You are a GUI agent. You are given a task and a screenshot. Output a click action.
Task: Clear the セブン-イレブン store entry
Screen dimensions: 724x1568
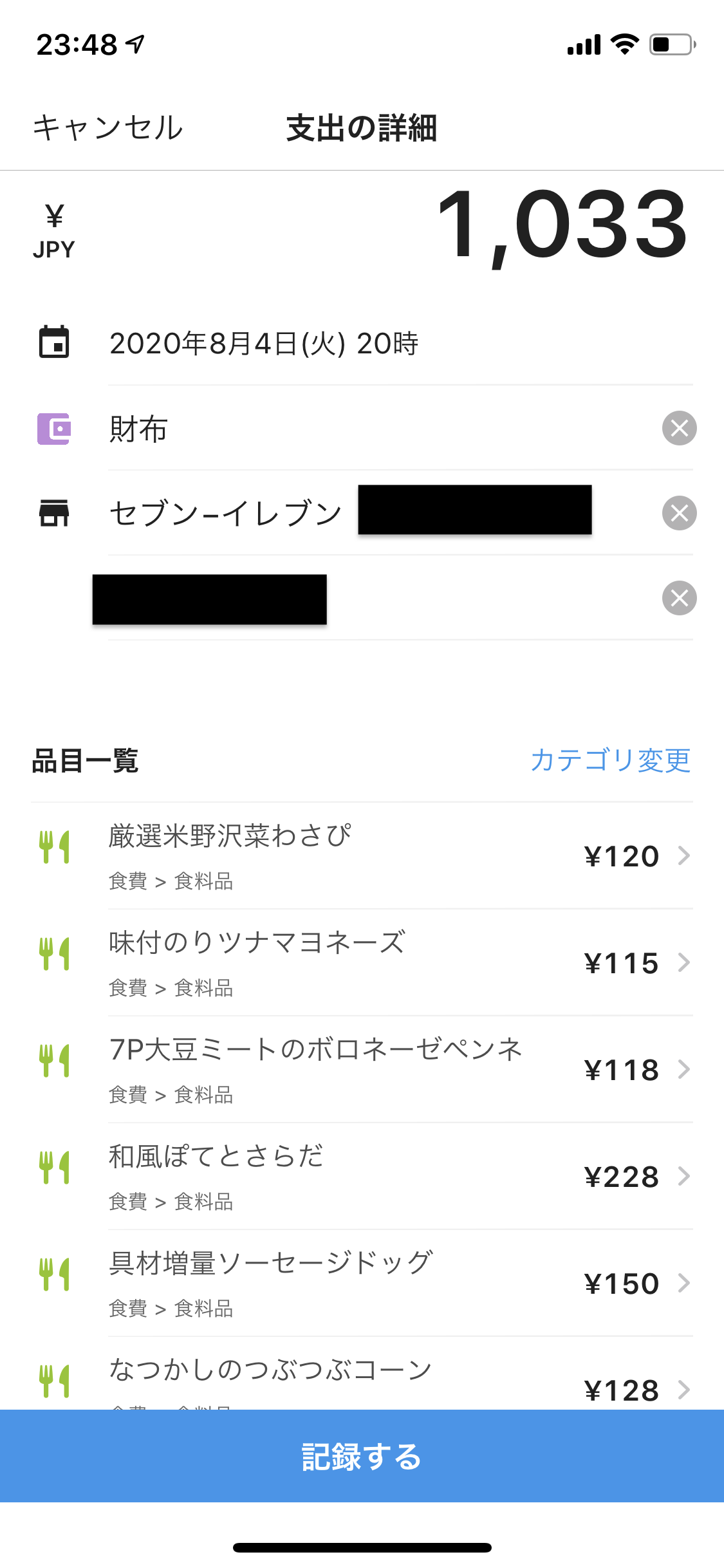680,513
